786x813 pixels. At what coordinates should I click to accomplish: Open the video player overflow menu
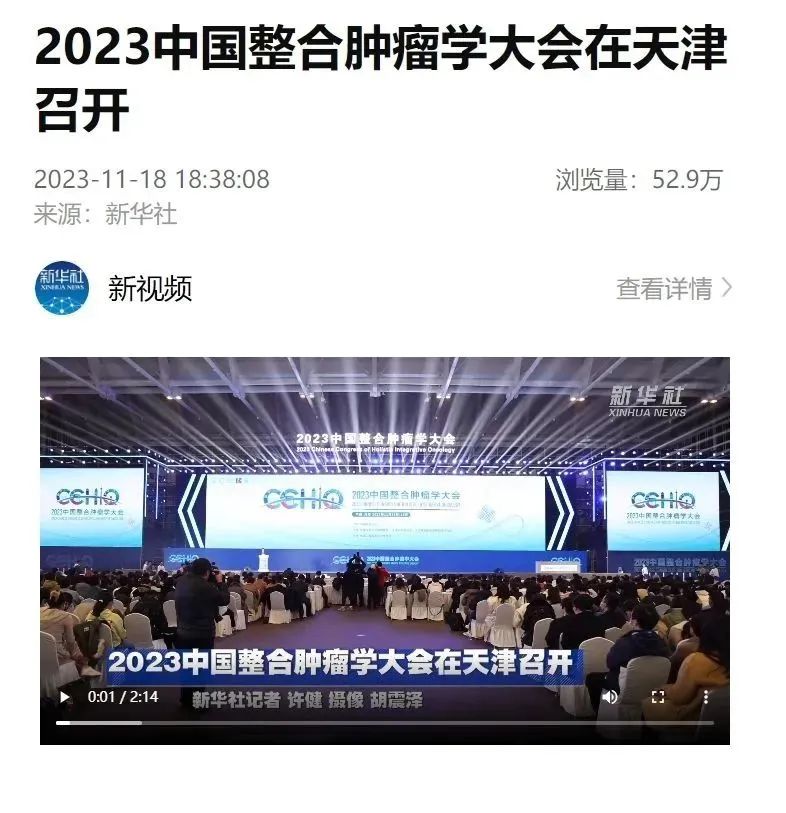705,697
